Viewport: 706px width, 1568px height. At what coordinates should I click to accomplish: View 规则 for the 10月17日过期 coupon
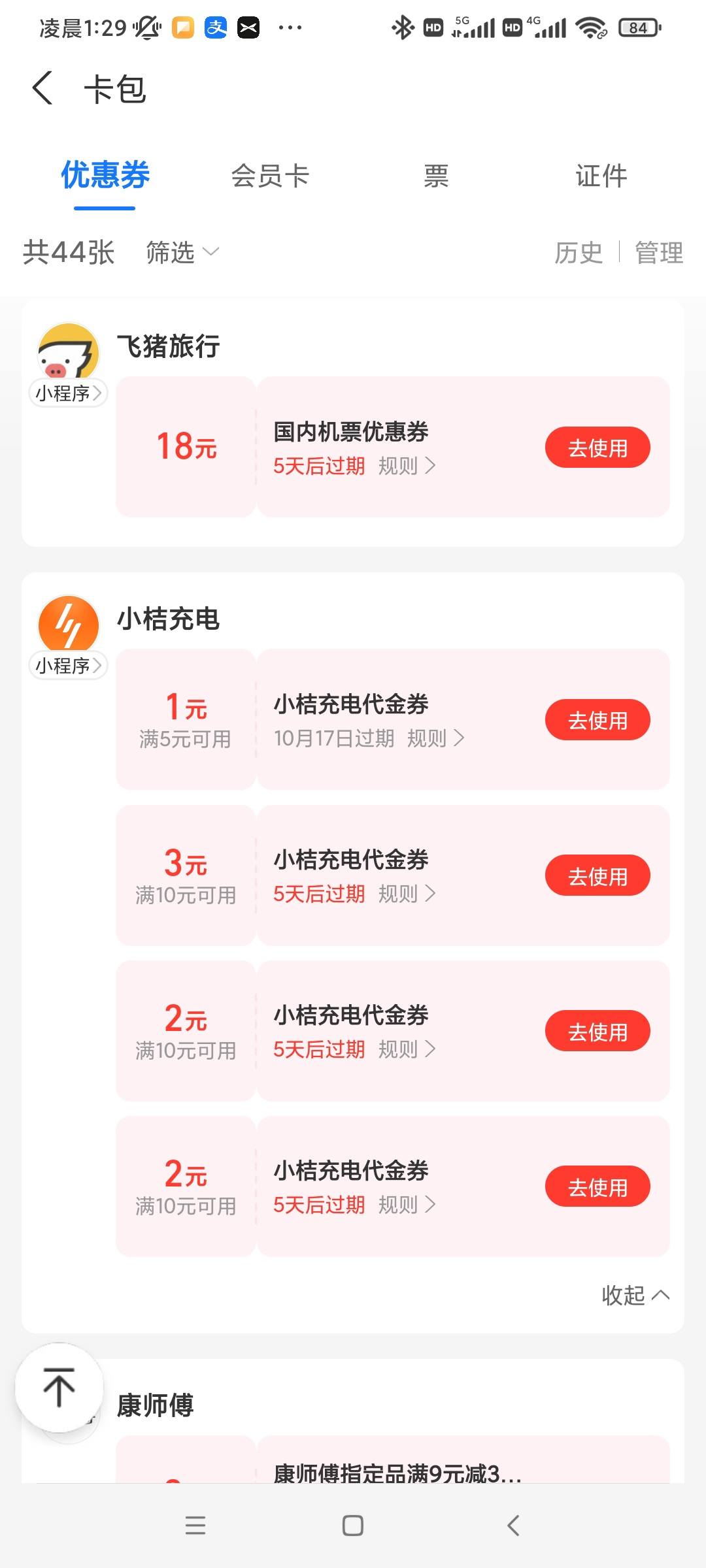pyautogui.click(x=435, y=738)
